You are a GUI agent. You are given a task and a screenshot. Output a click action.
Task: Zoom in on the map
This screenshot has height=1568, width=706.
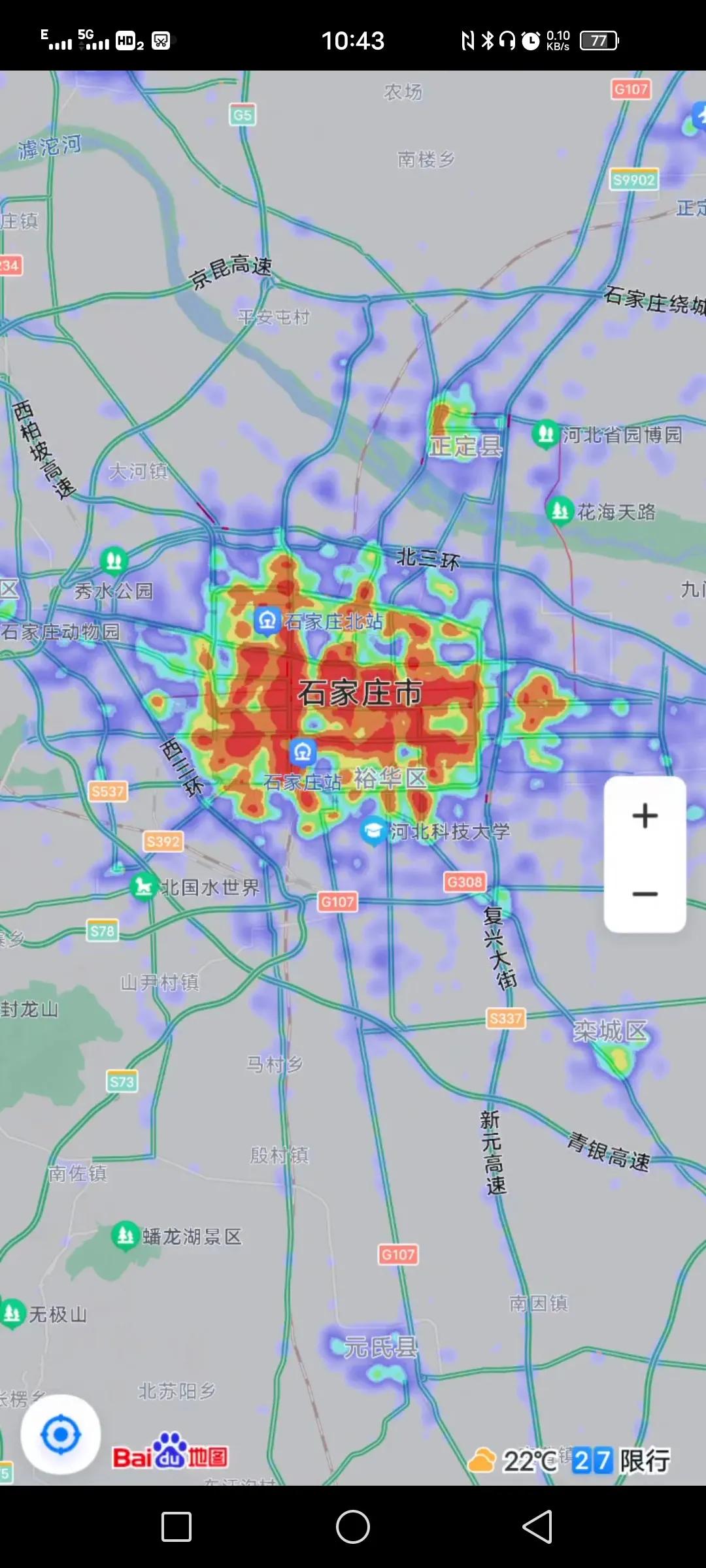(645, 815)
